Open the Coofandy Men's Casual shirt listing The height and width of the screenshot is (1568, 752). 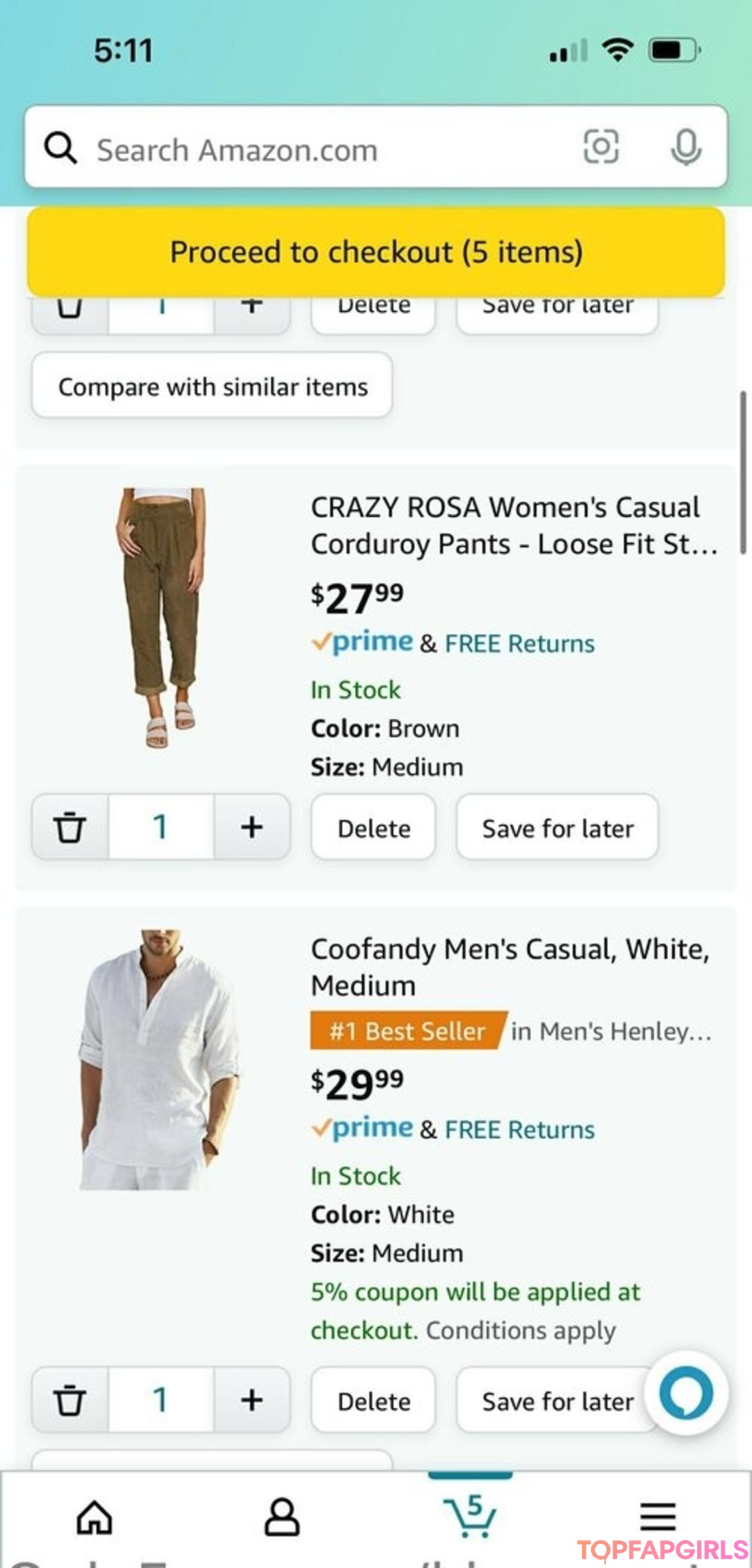coord(510,967)
